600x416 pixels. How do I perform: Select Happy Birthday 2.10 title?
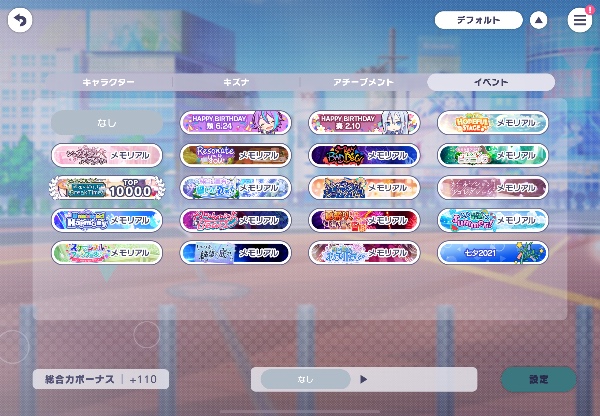click(364, 123)
